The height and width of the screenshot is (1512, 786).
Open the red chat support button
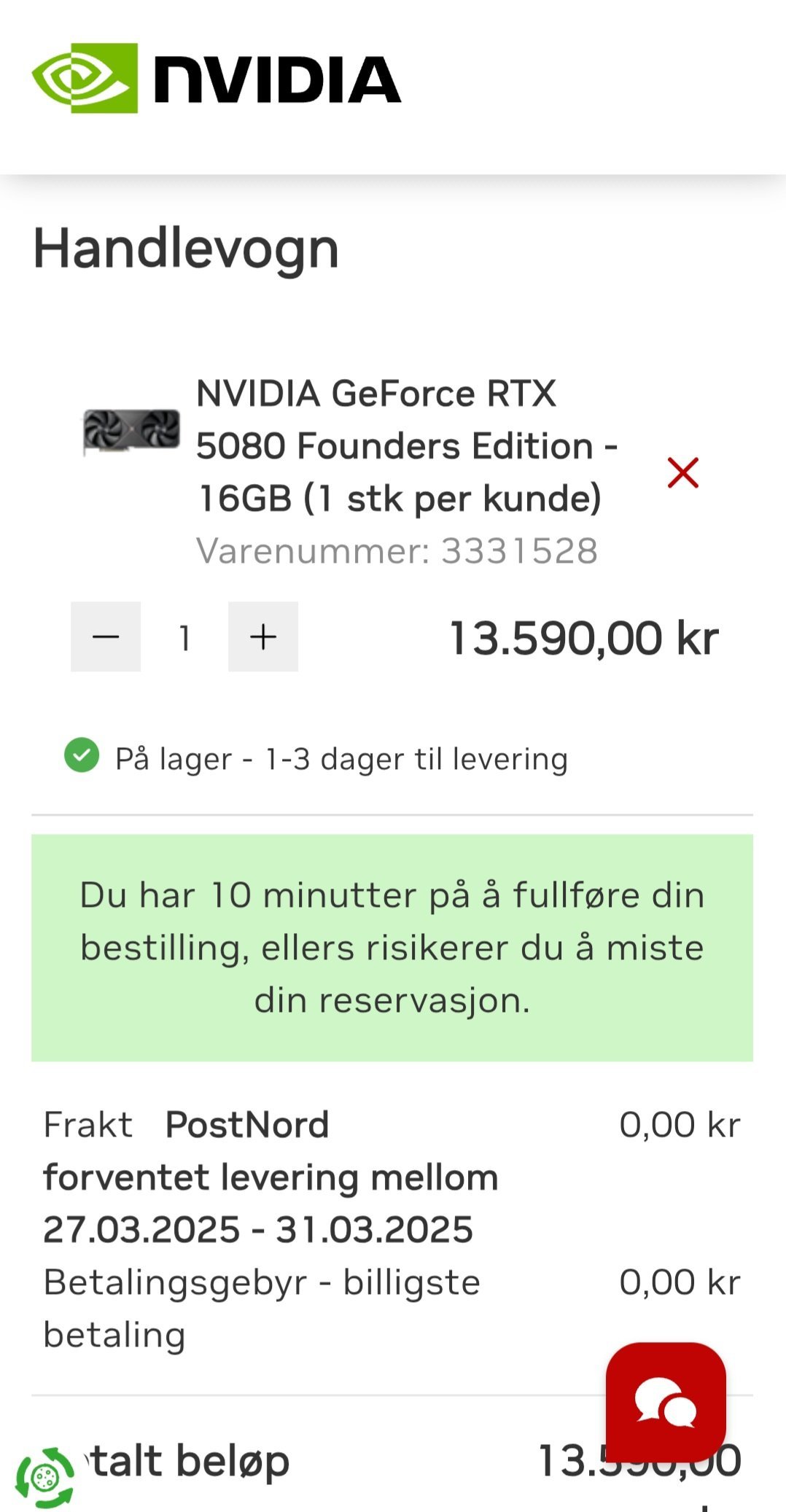pos(666,1403)
